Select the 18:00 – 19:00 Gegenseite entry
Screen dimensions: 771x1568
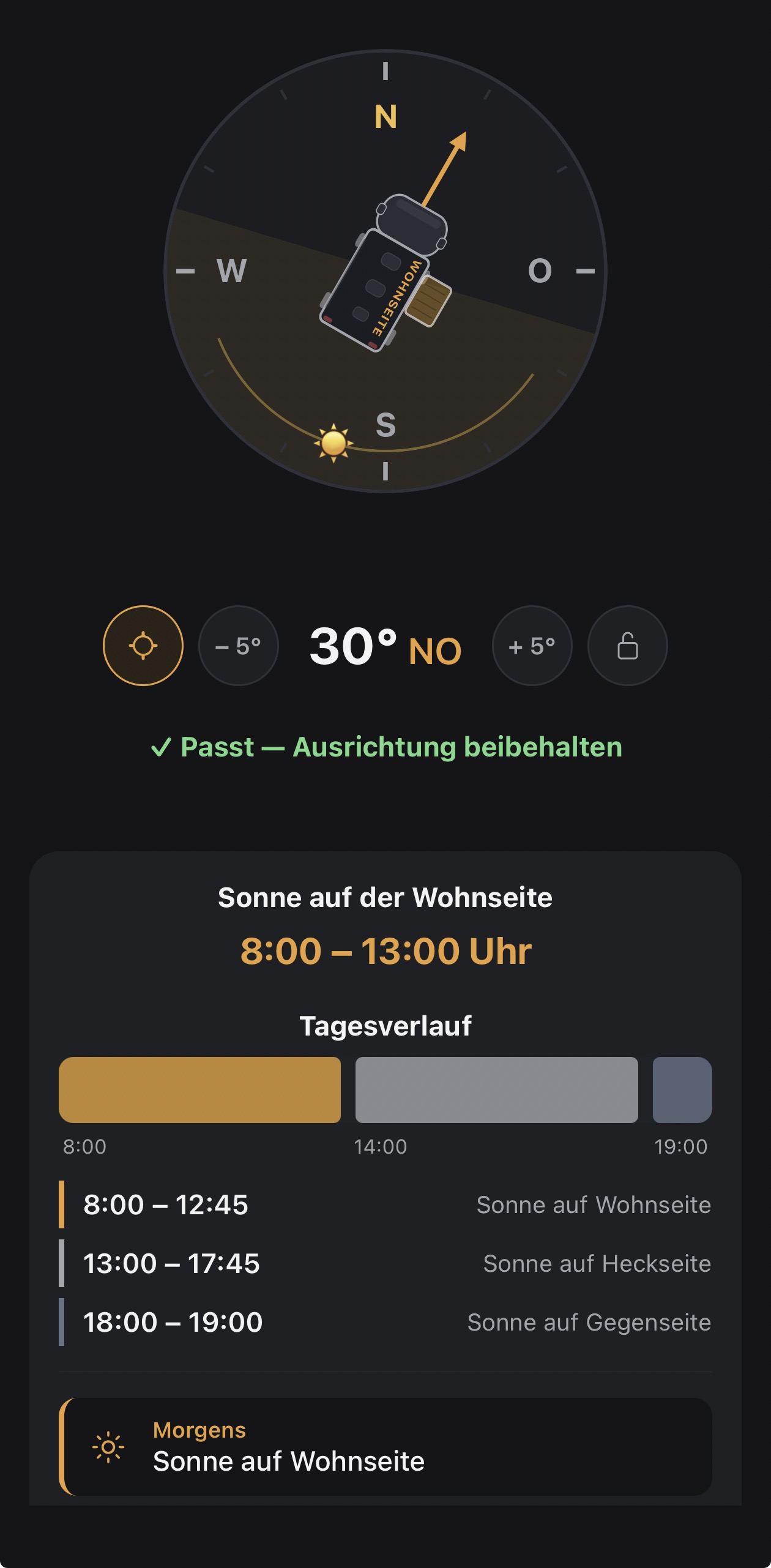[x=386, y=1322]
